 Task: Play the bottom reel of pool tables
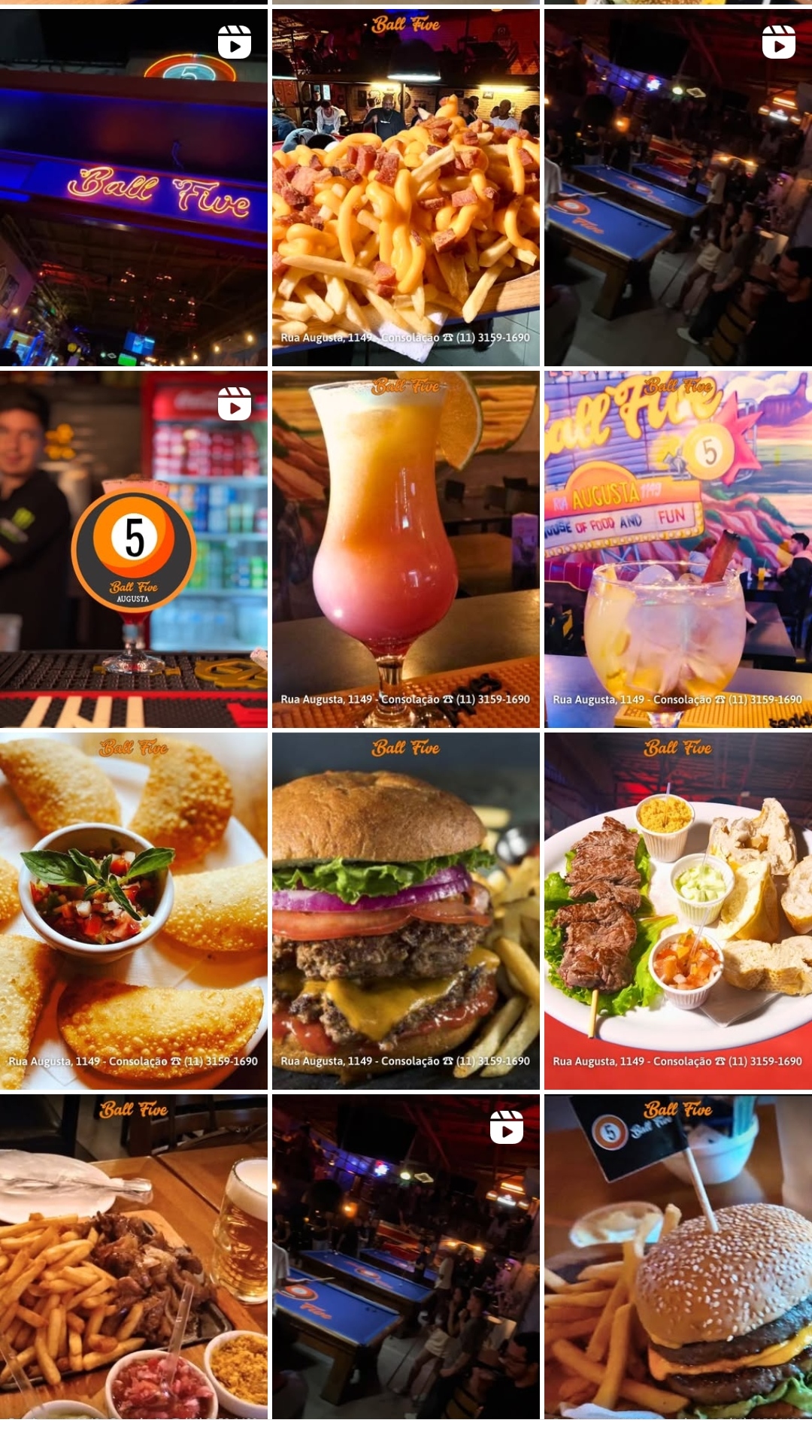[x=406, y=1256]
